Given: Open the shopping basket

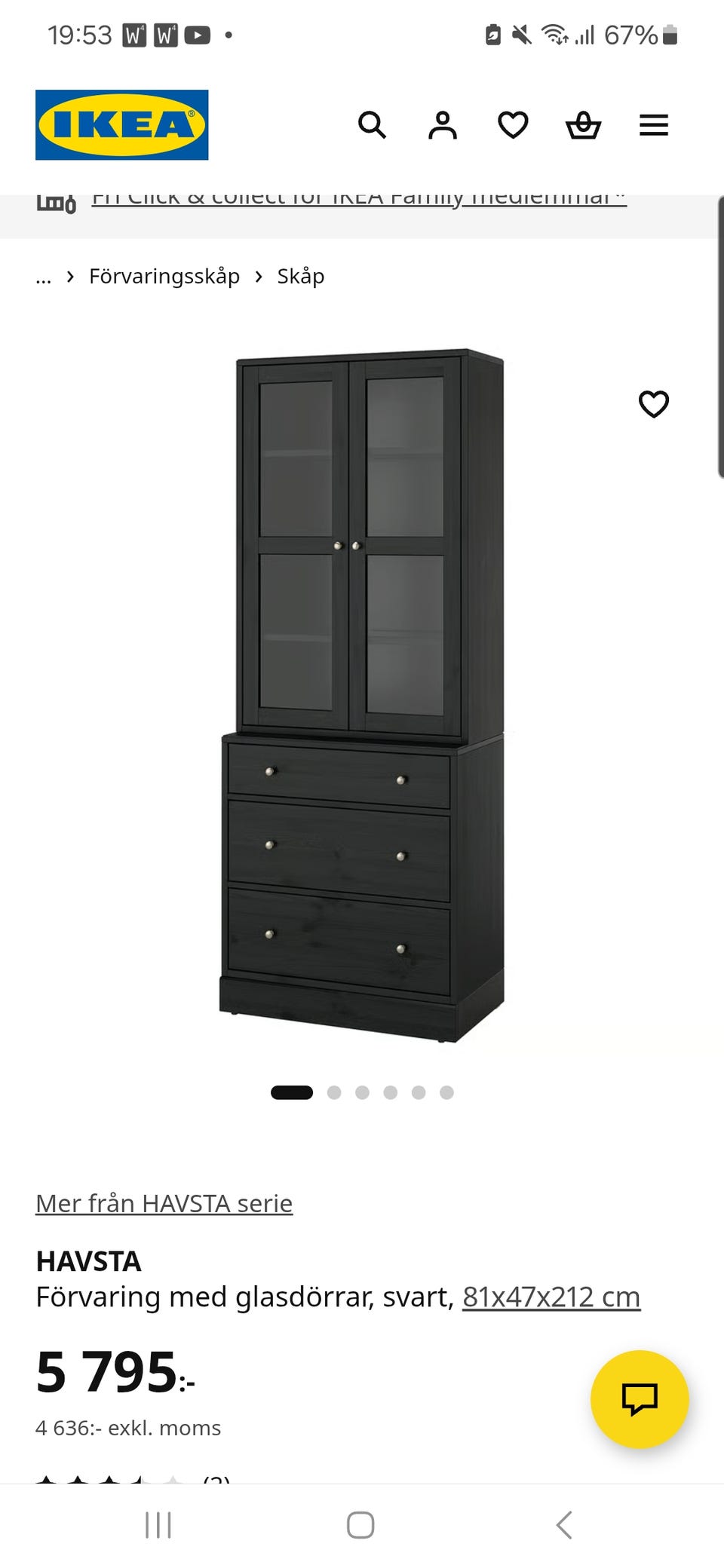Looking at the screenshot, I should 583,125.
